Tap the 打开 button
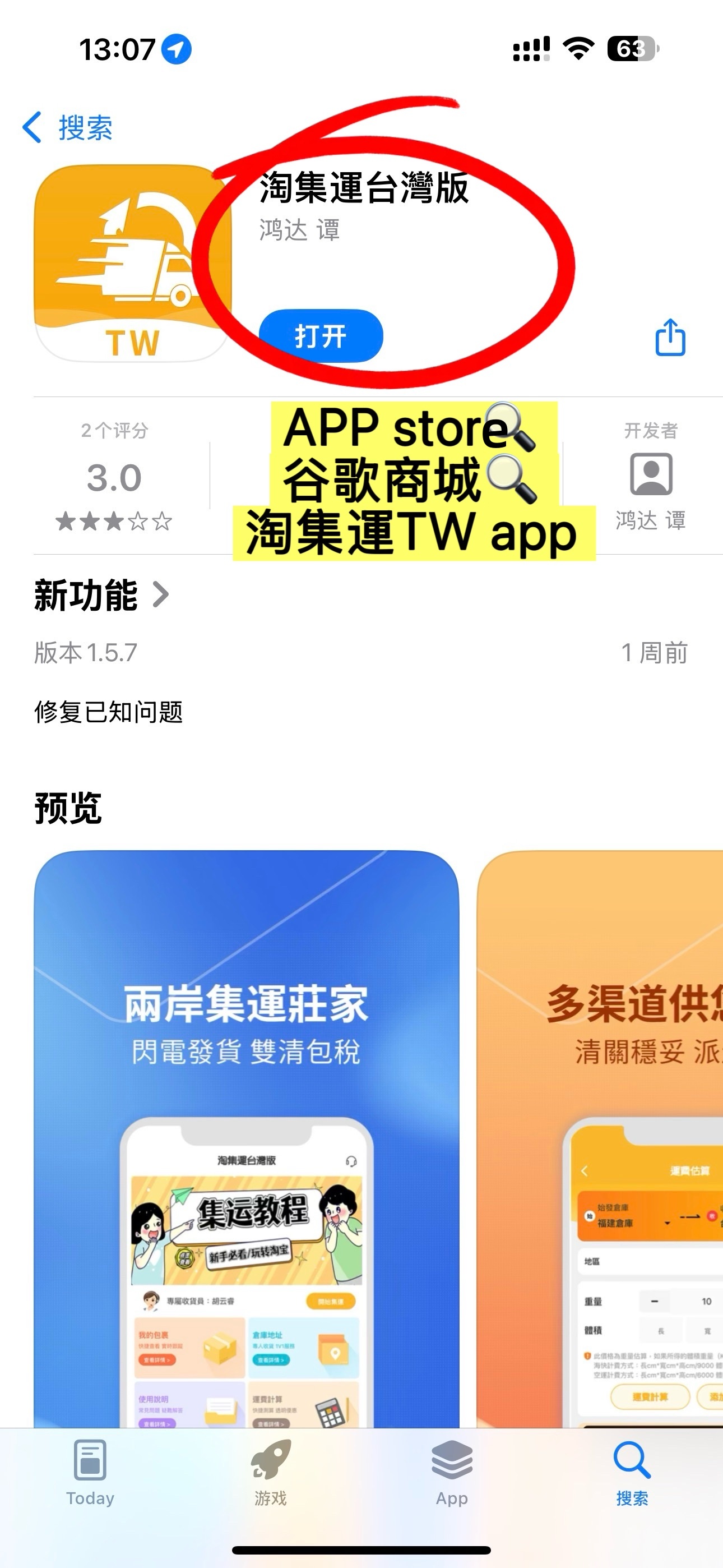This screenshot has width=723, height=1568. (322, 336)
